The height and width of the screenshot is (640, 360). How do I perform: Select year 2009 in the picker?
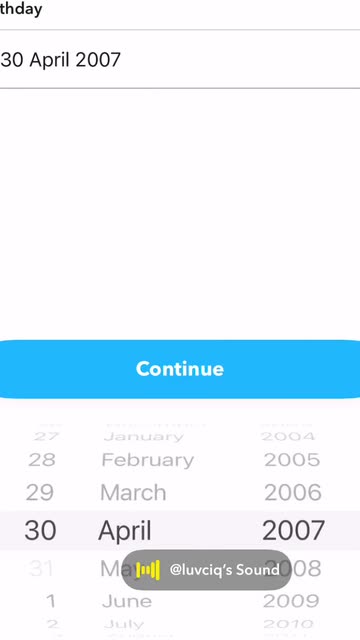291,601
